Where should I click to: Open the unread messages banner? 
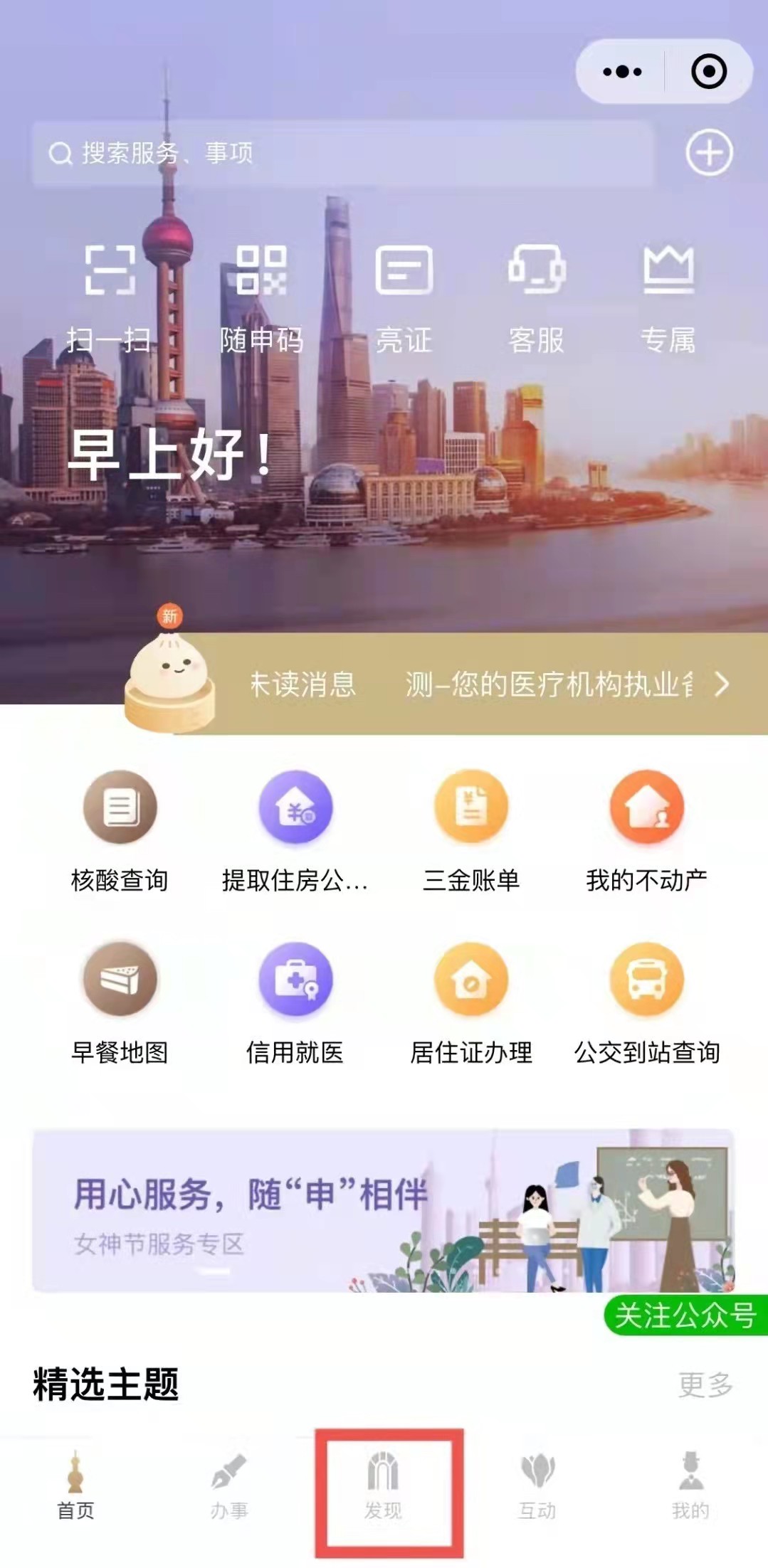point(484,684)
